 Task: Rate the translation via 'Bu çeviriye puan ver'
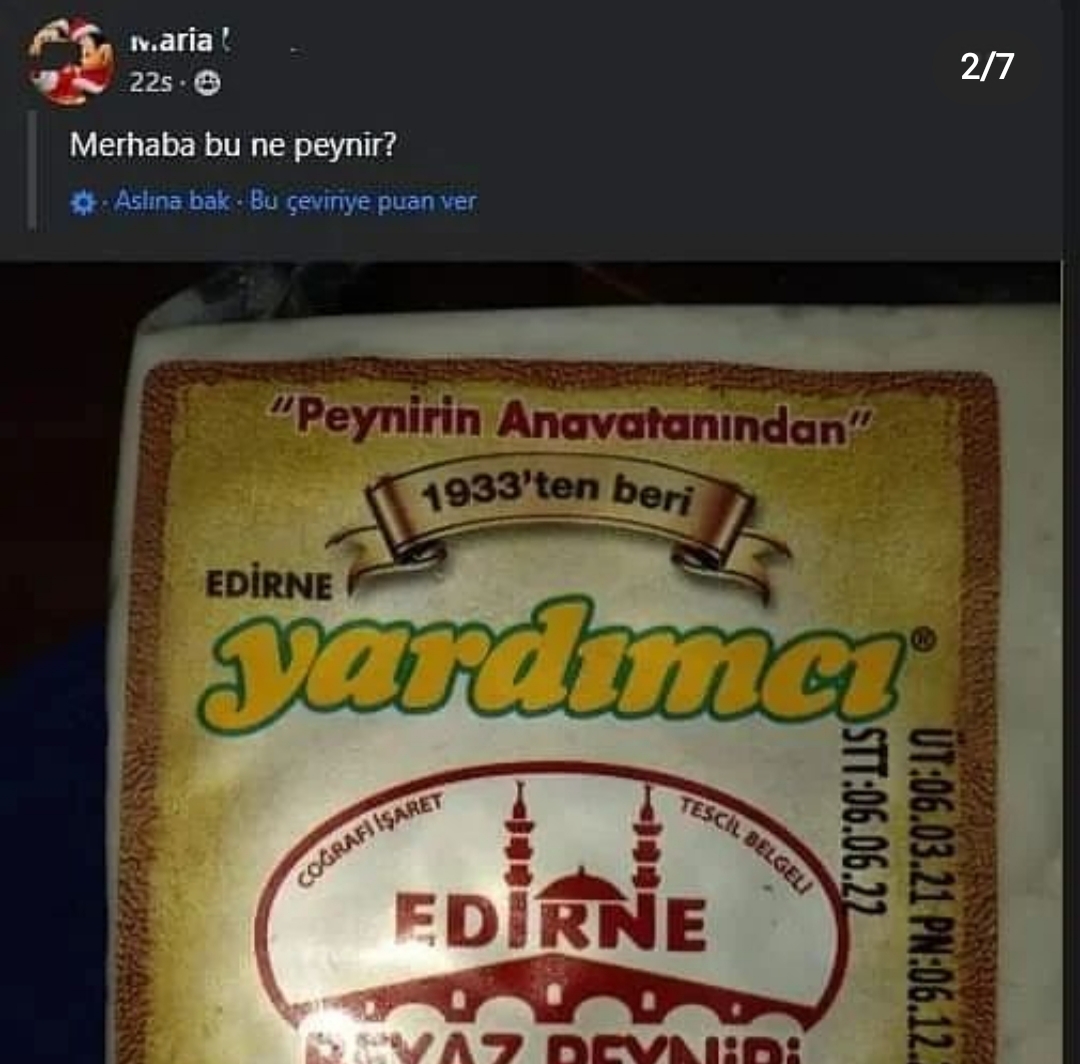pos(363,201)
